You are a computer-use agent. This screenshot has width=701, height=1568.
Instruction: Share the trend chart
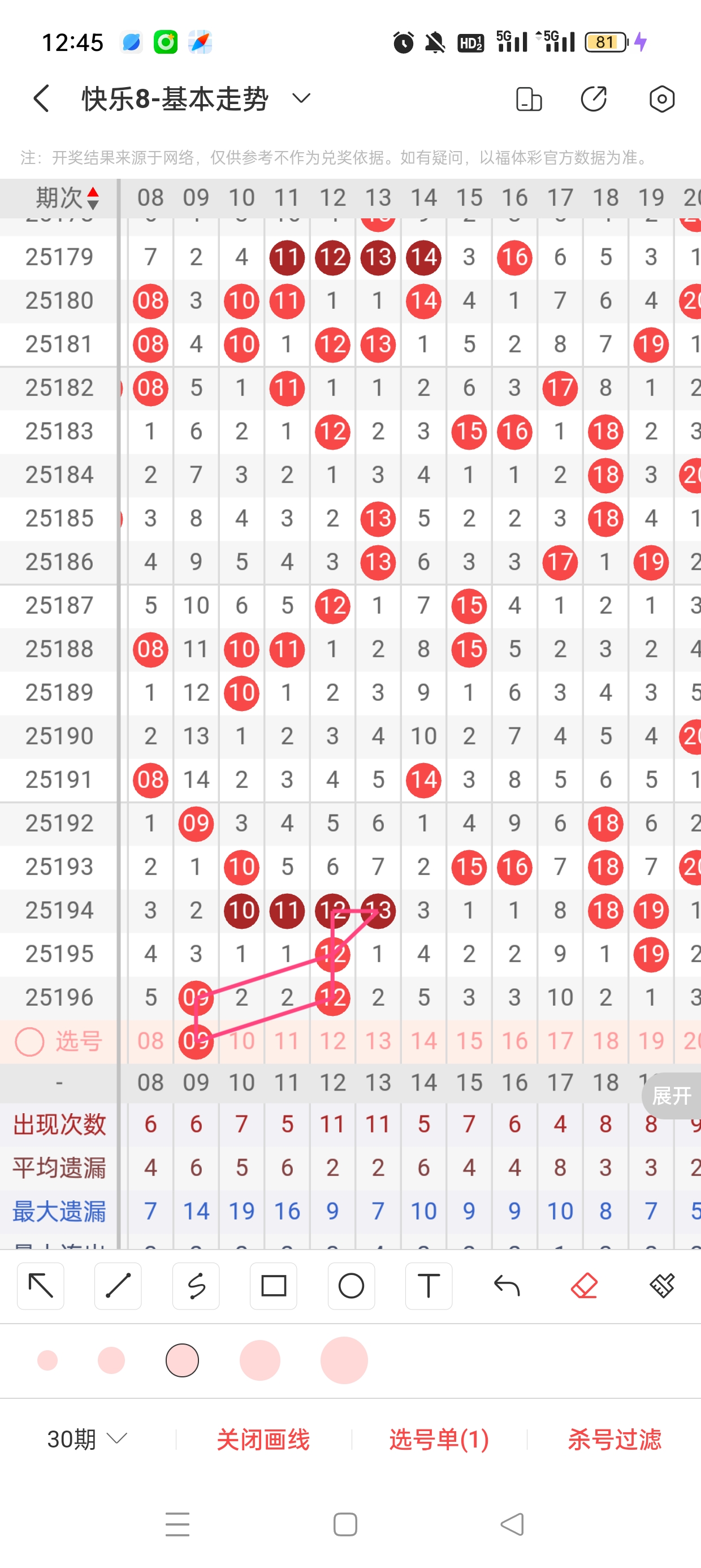tap(594, 98)
